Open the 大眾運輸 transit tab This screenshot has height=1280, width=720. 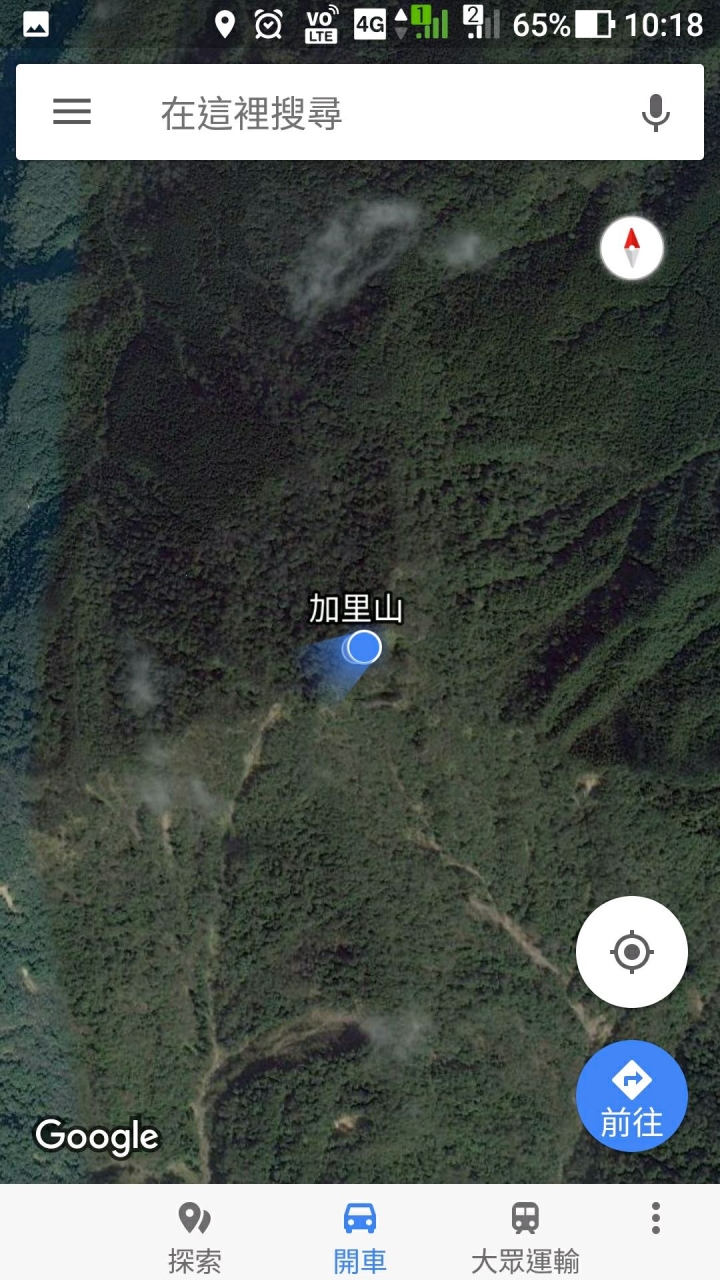(x=525, y=1237)
